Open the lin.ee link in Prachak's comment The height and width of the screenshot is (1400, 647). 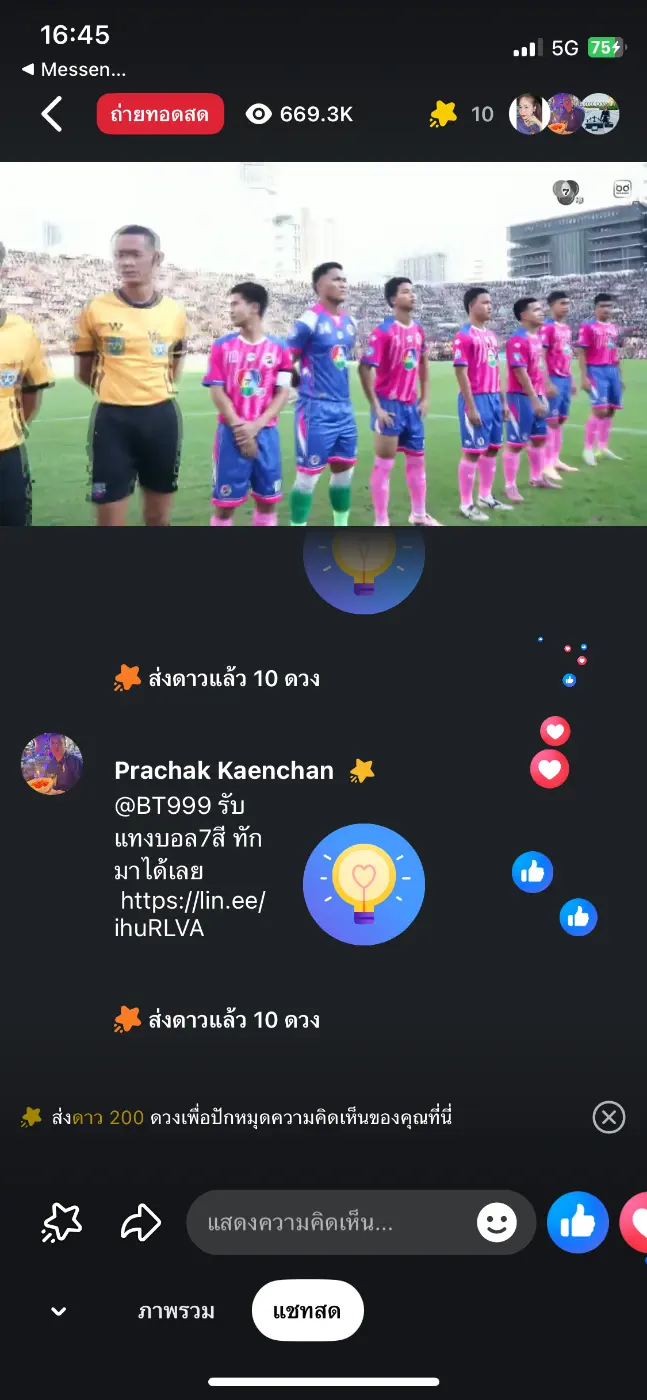click(x=190, y=914)
